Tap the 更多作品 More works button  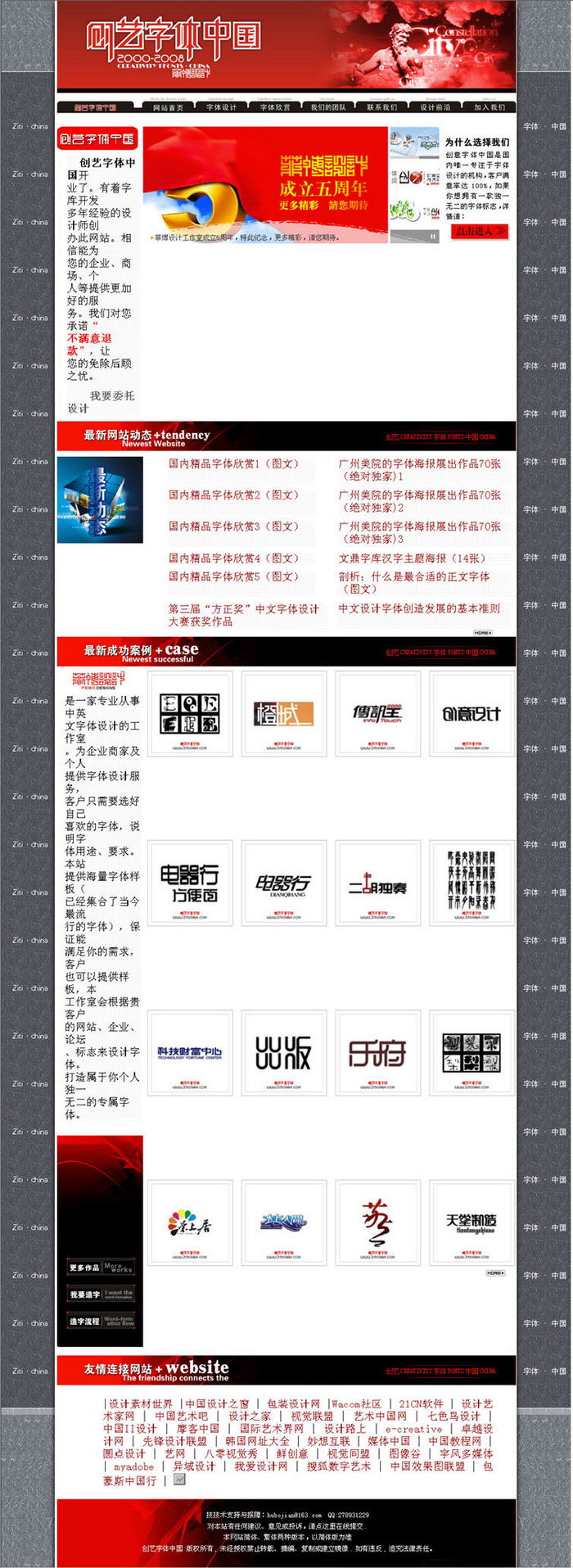[x=101, y=1268]
